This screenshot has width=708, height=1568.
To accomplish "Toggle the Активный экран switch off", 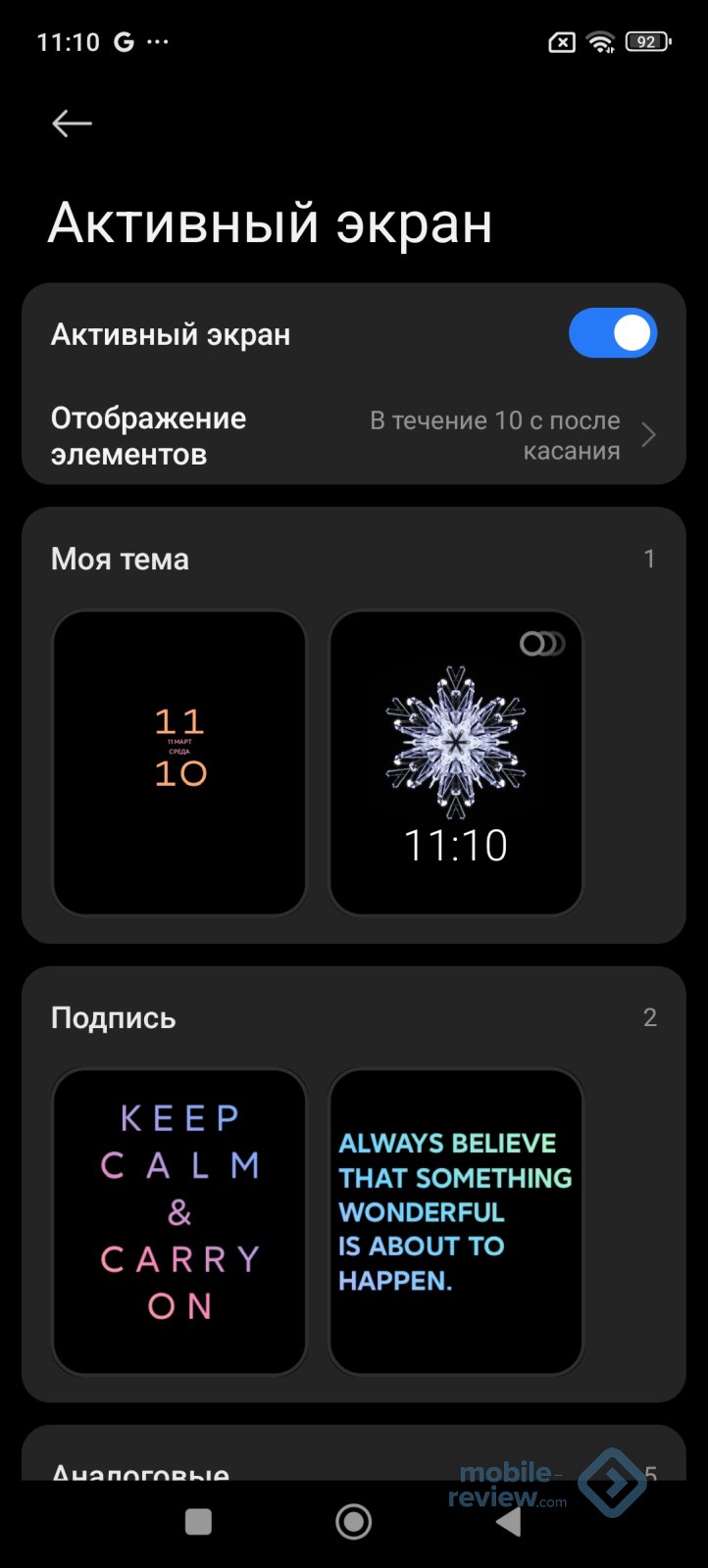I will pos(612,333).
